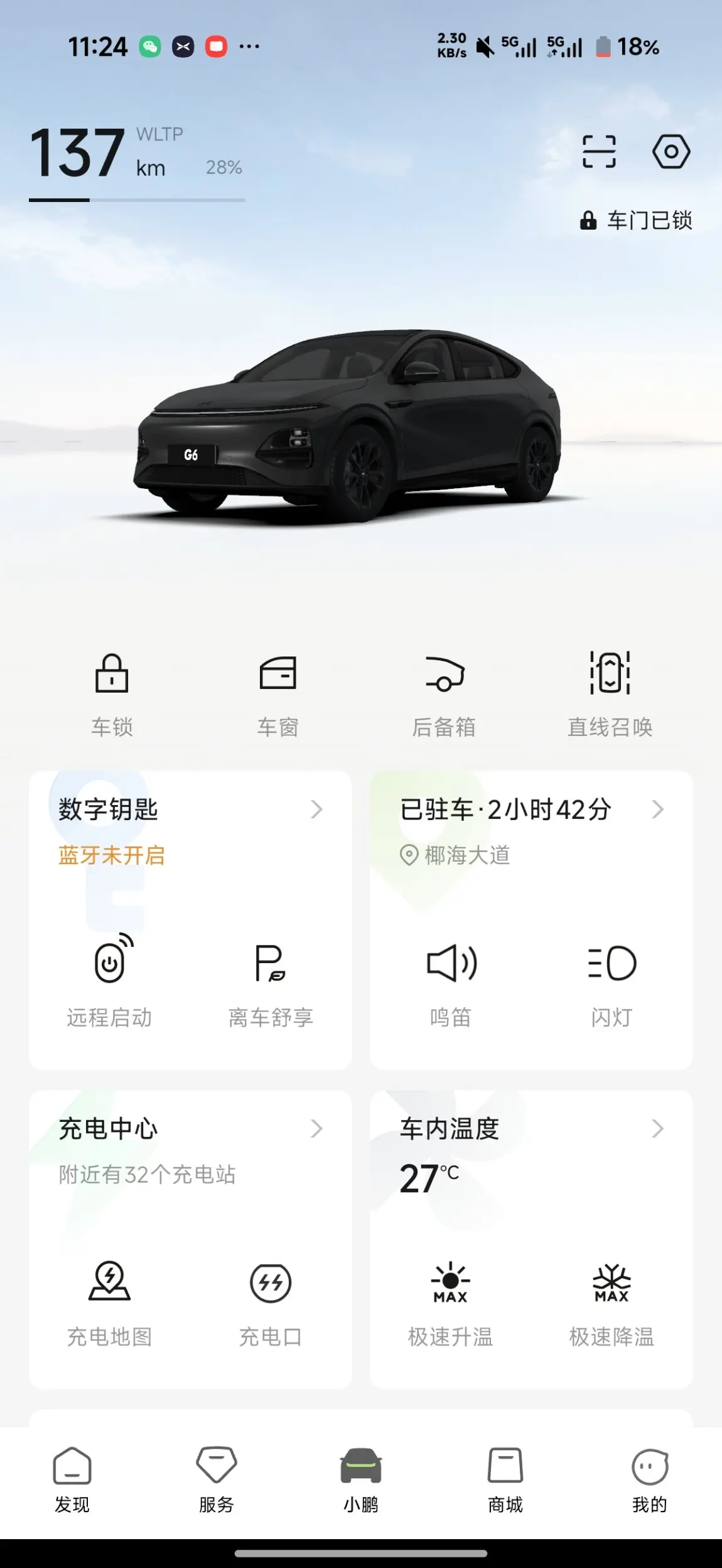Open the hexagon settings icon

click(x=671, y=151)
